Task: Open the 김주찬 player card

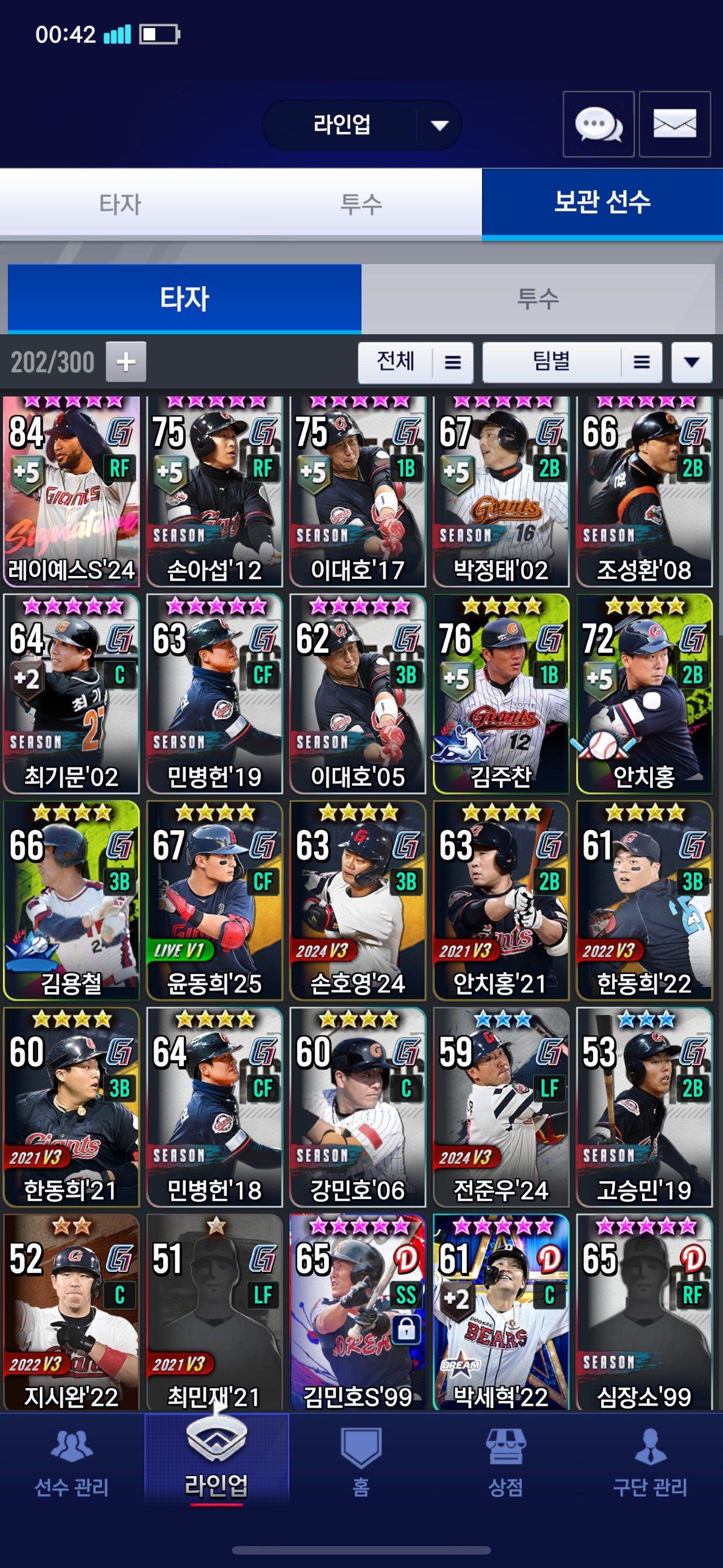Action: pyautogui.click(x=501, y=694)
